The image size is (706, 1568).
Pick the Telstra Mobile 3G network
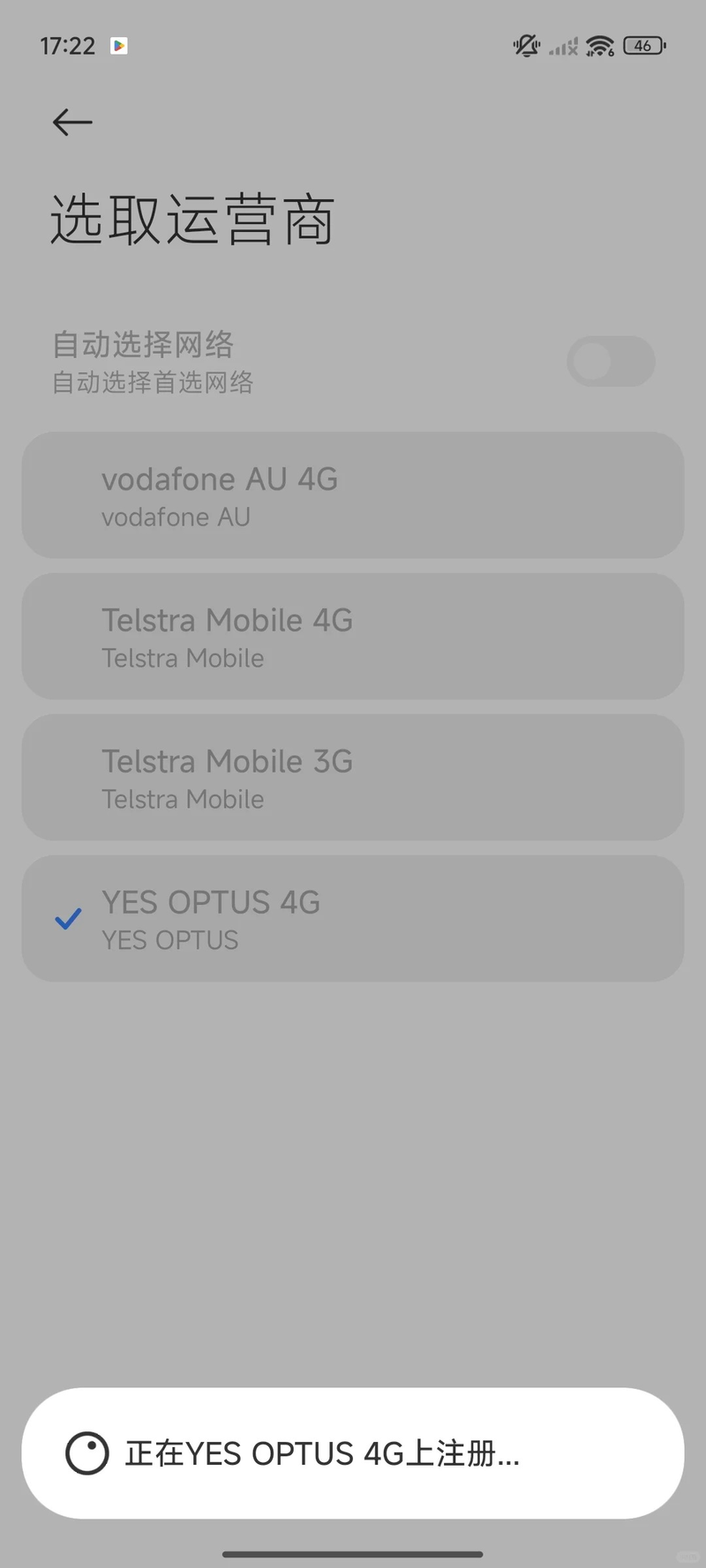point(353,778)
